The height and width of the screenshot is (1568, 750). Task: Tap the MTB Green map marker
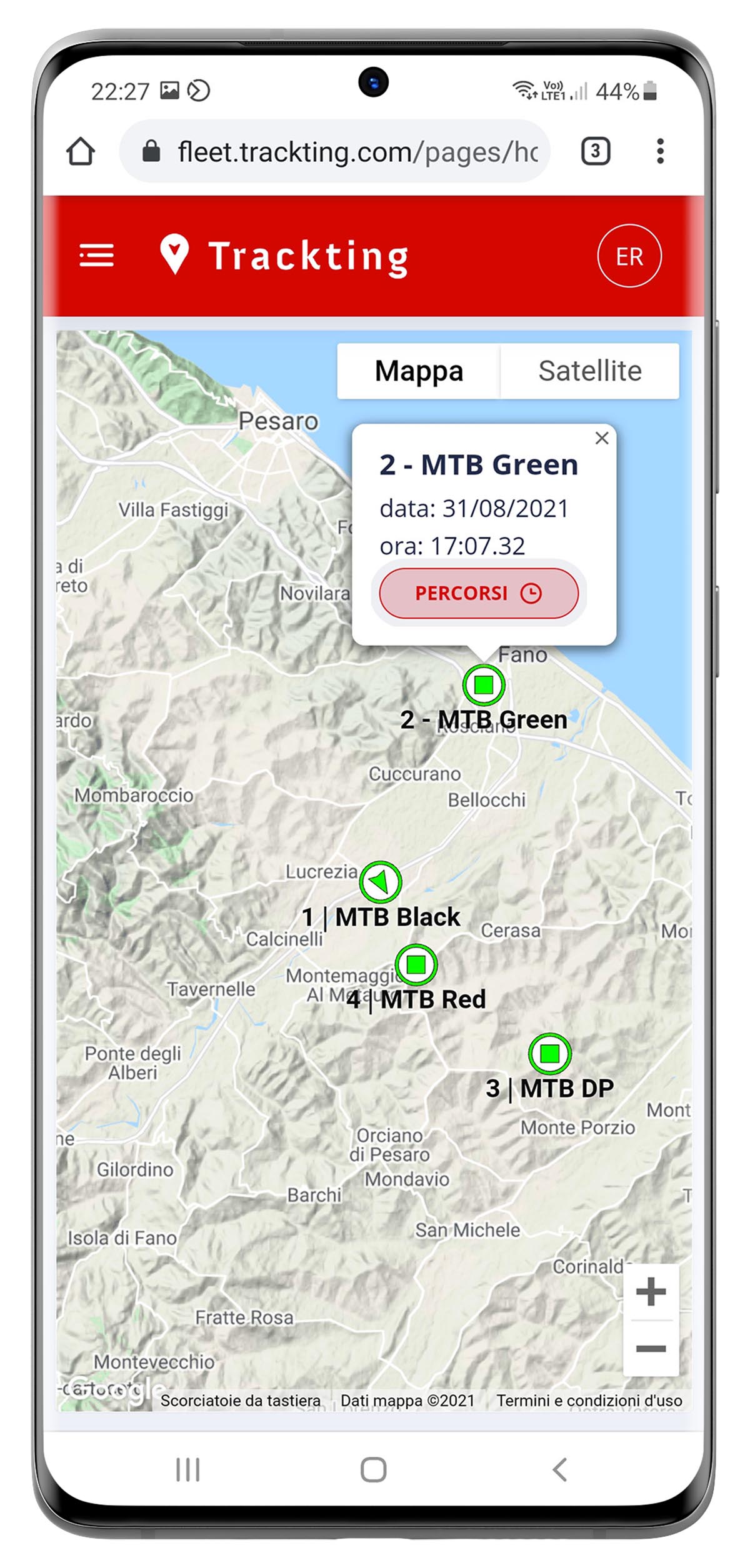[x=483, y=685]
